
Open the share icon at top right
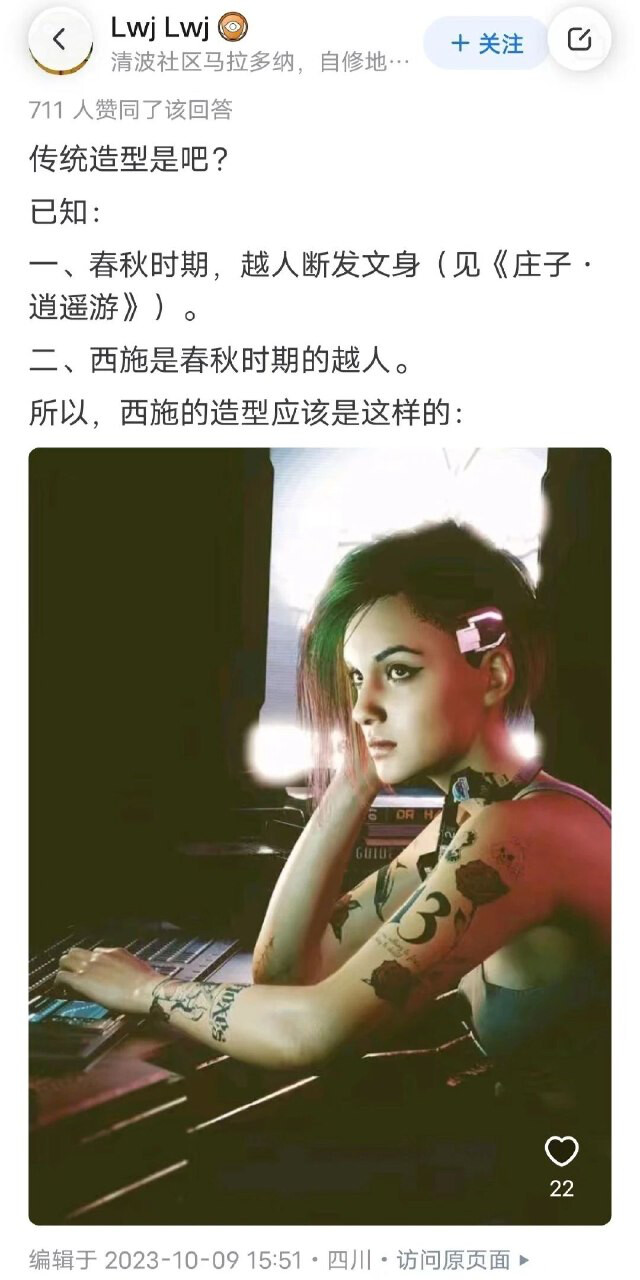coord(579,39)
